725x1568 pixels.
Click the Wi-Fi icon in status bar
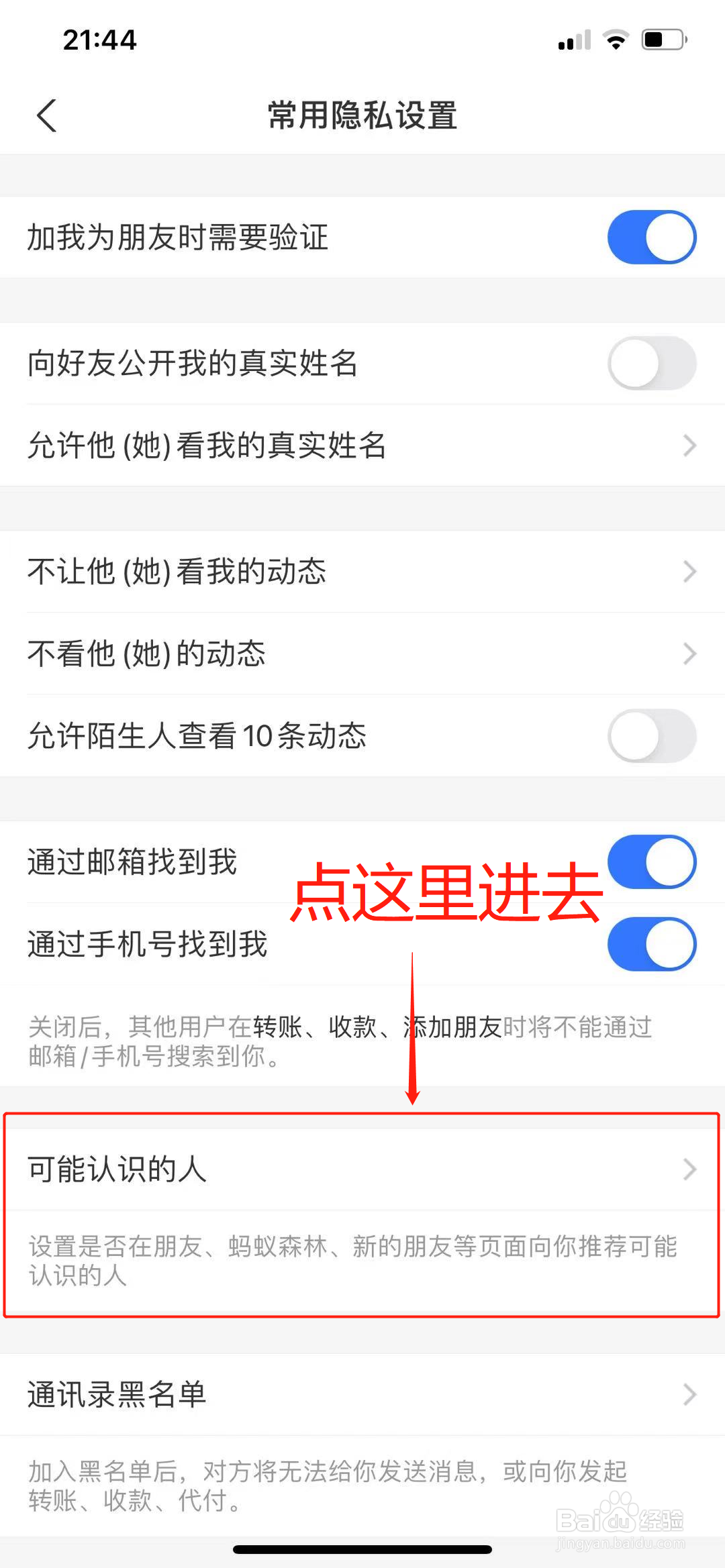pos(616,39)
